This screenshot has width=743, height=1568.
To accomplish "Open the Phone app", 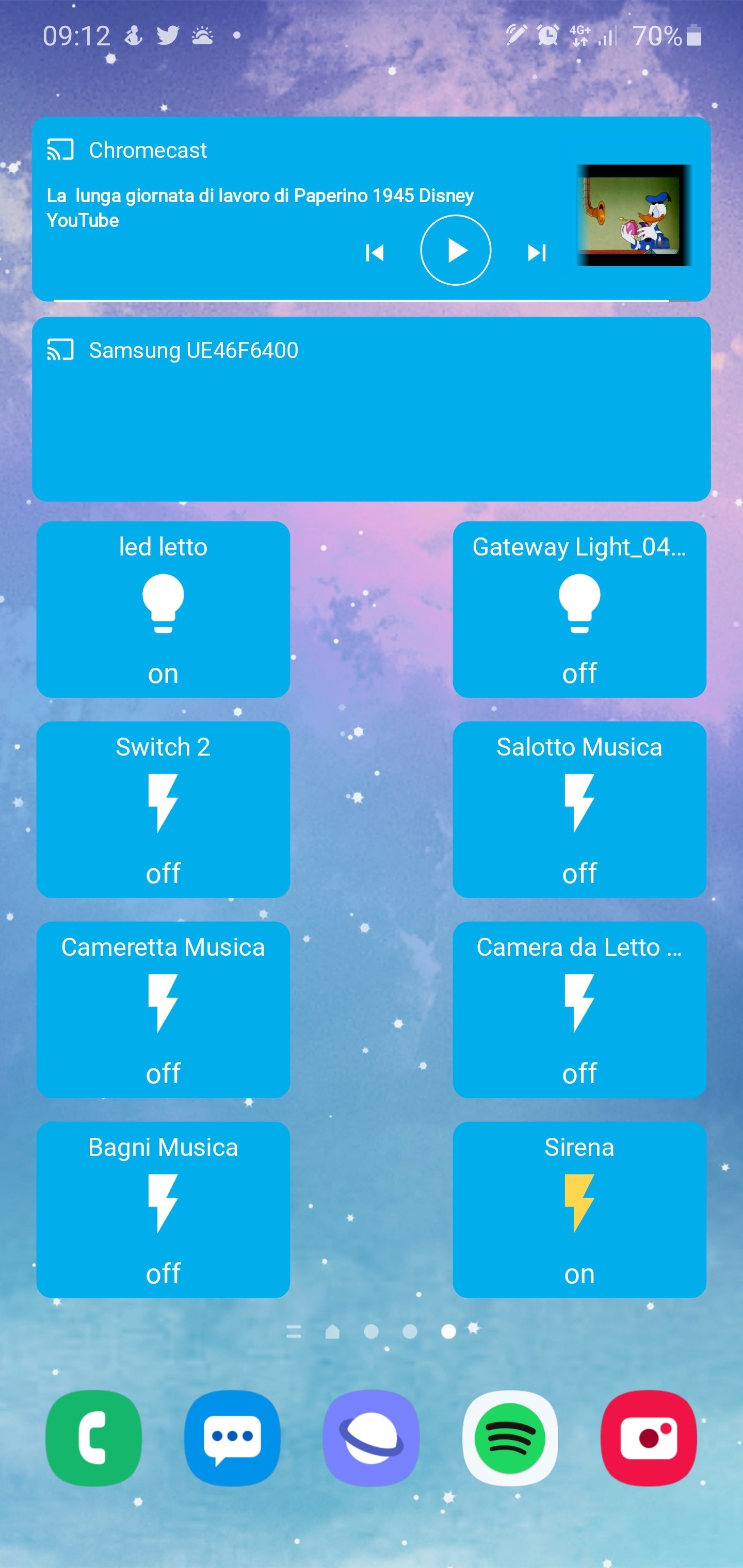I will (93, 1437).
